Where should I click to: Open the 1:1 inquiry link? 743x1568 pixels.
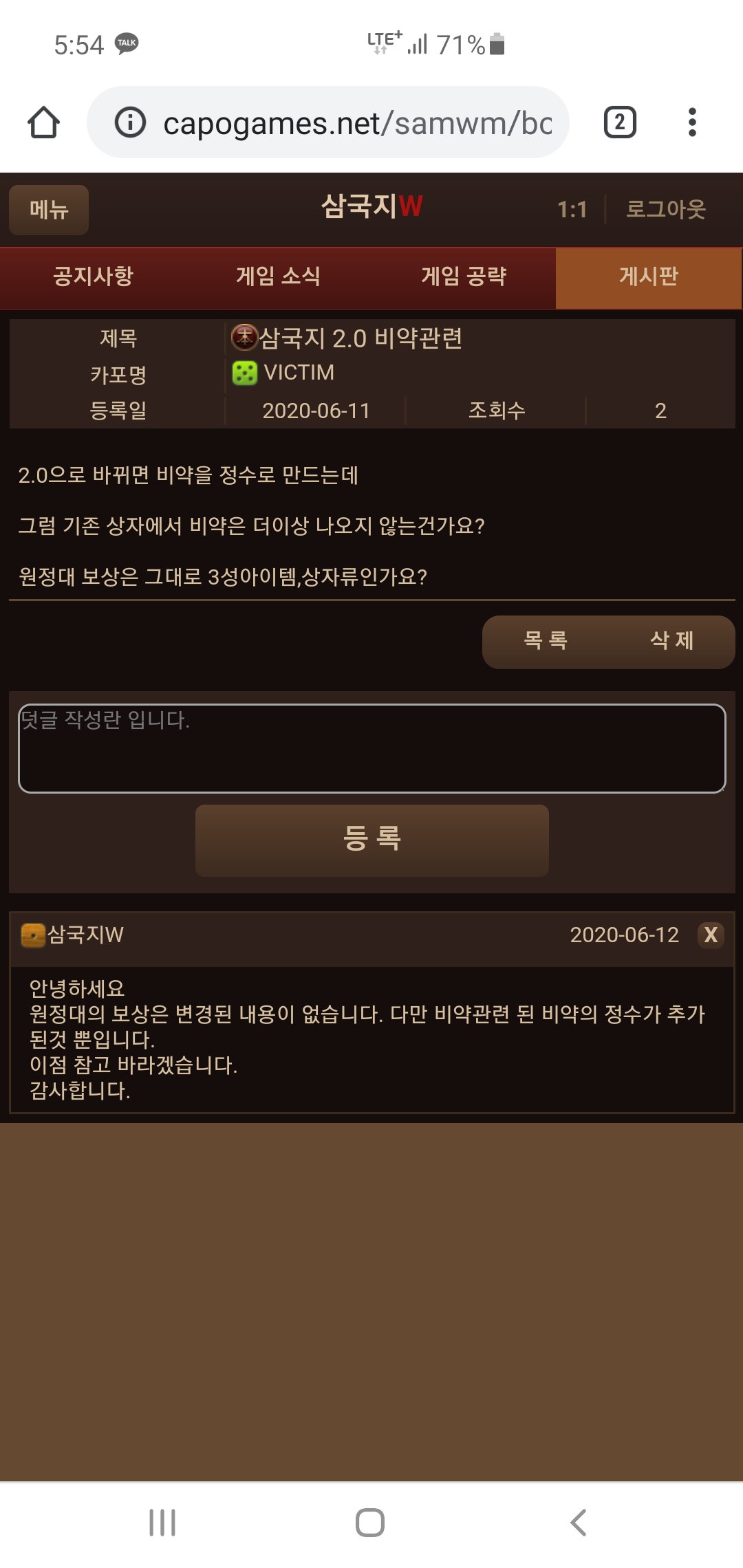point(572,209)
